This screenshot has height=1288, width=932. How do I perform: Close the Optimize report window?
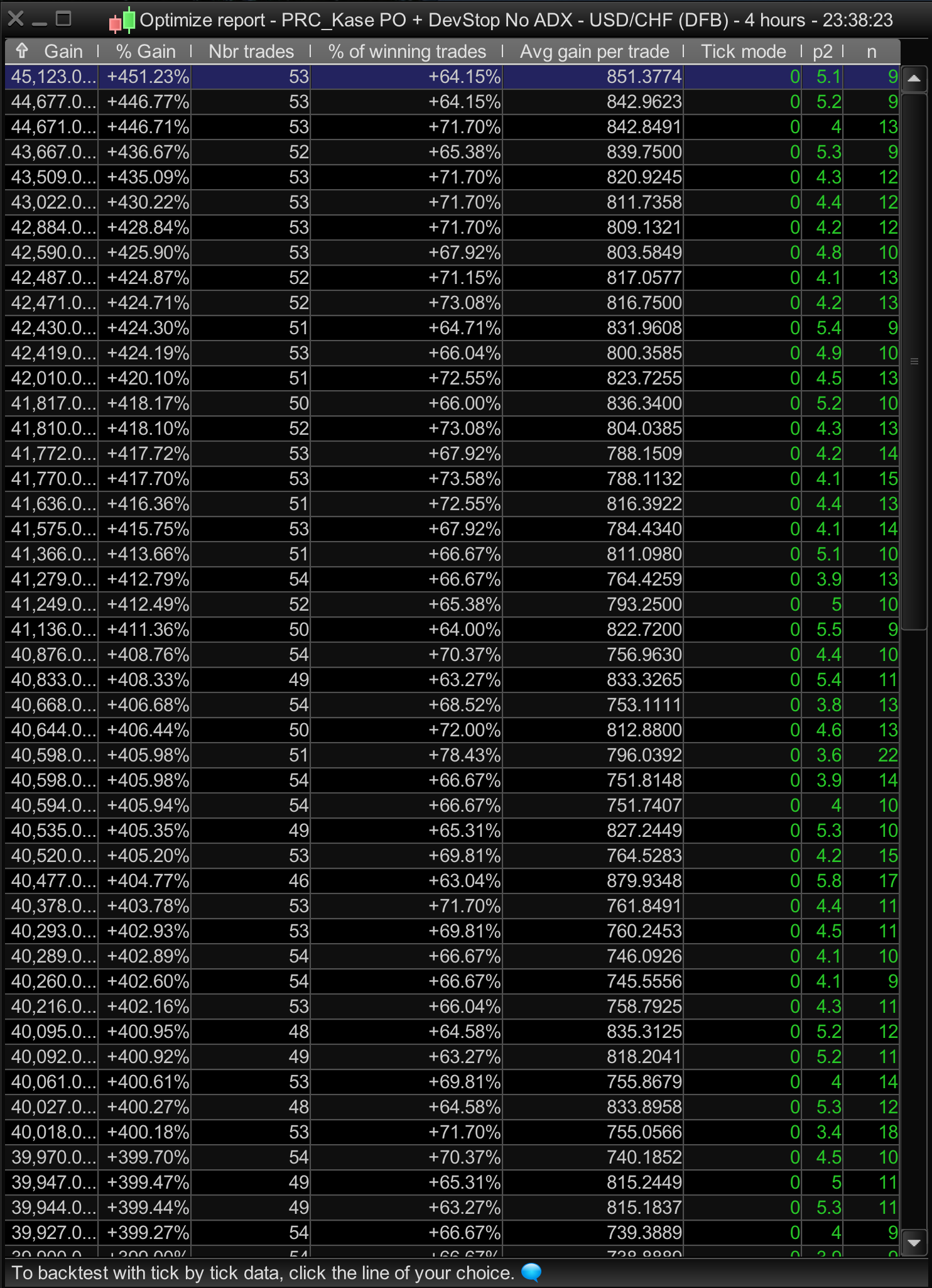16,19
